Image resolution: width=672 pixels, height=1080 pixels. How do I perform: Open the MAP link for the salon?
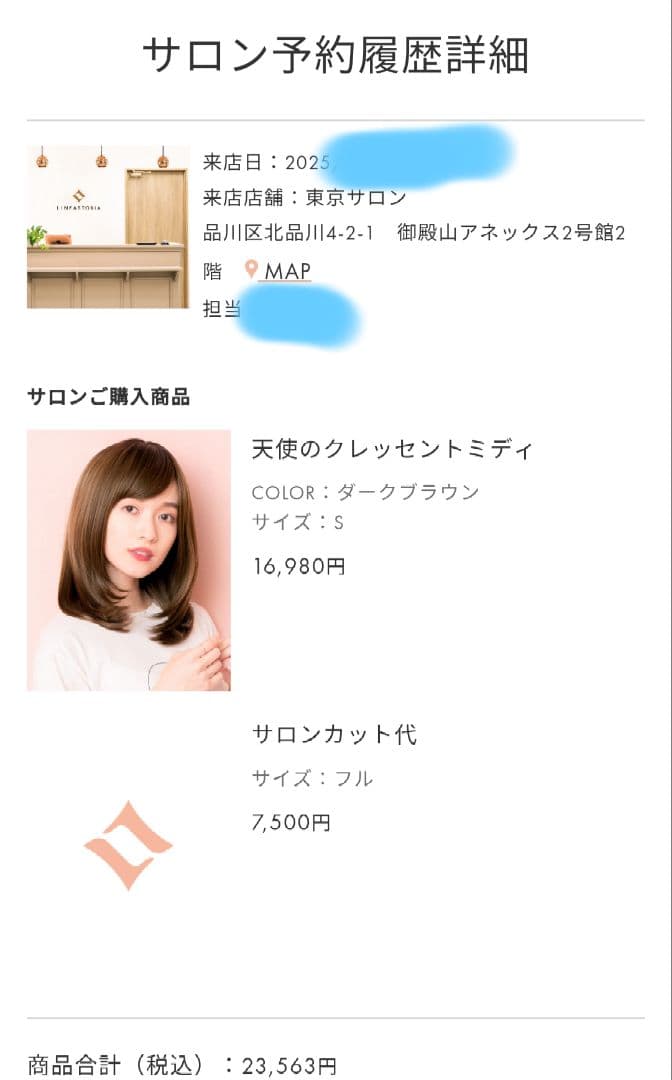point(286,271)
